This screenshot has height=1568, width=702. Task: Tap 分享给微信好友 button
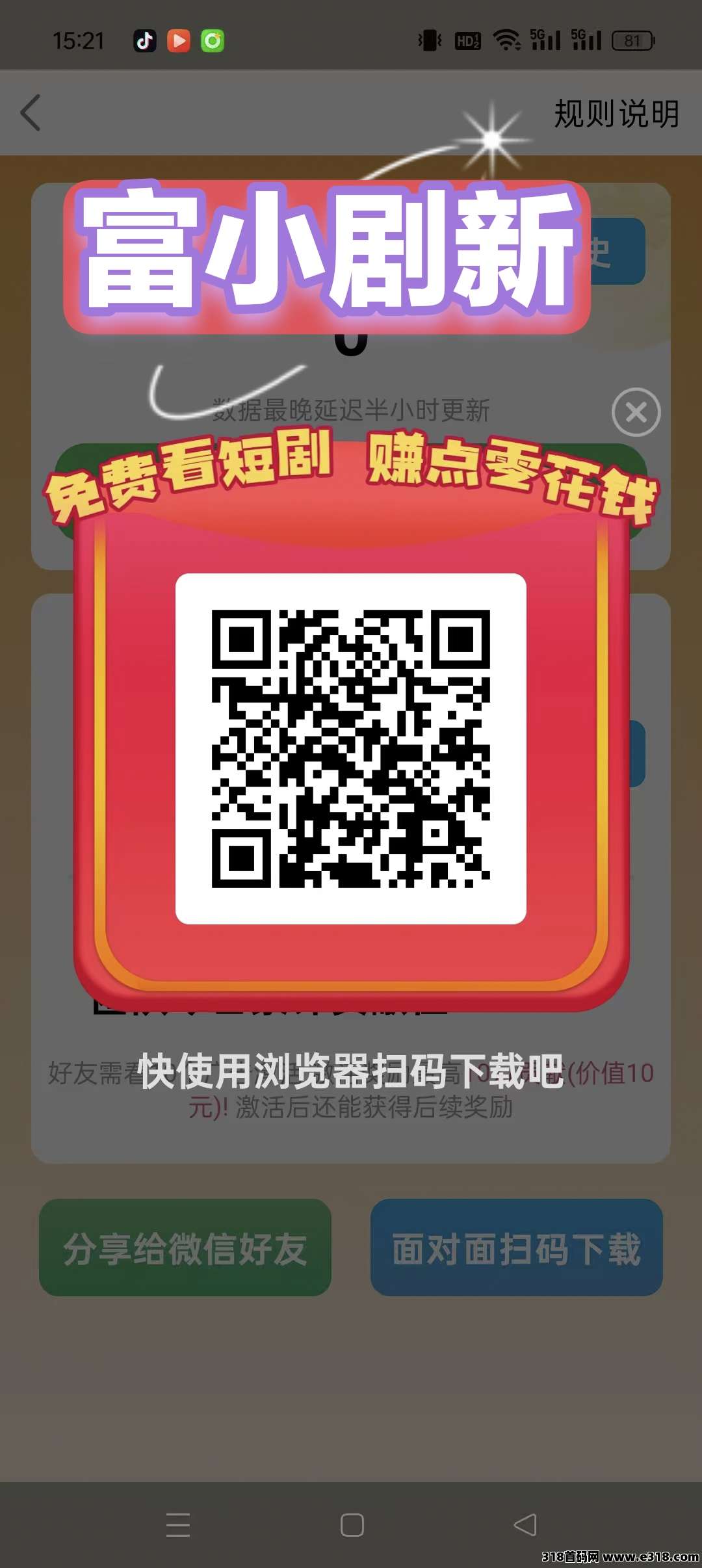[185, 1248]
